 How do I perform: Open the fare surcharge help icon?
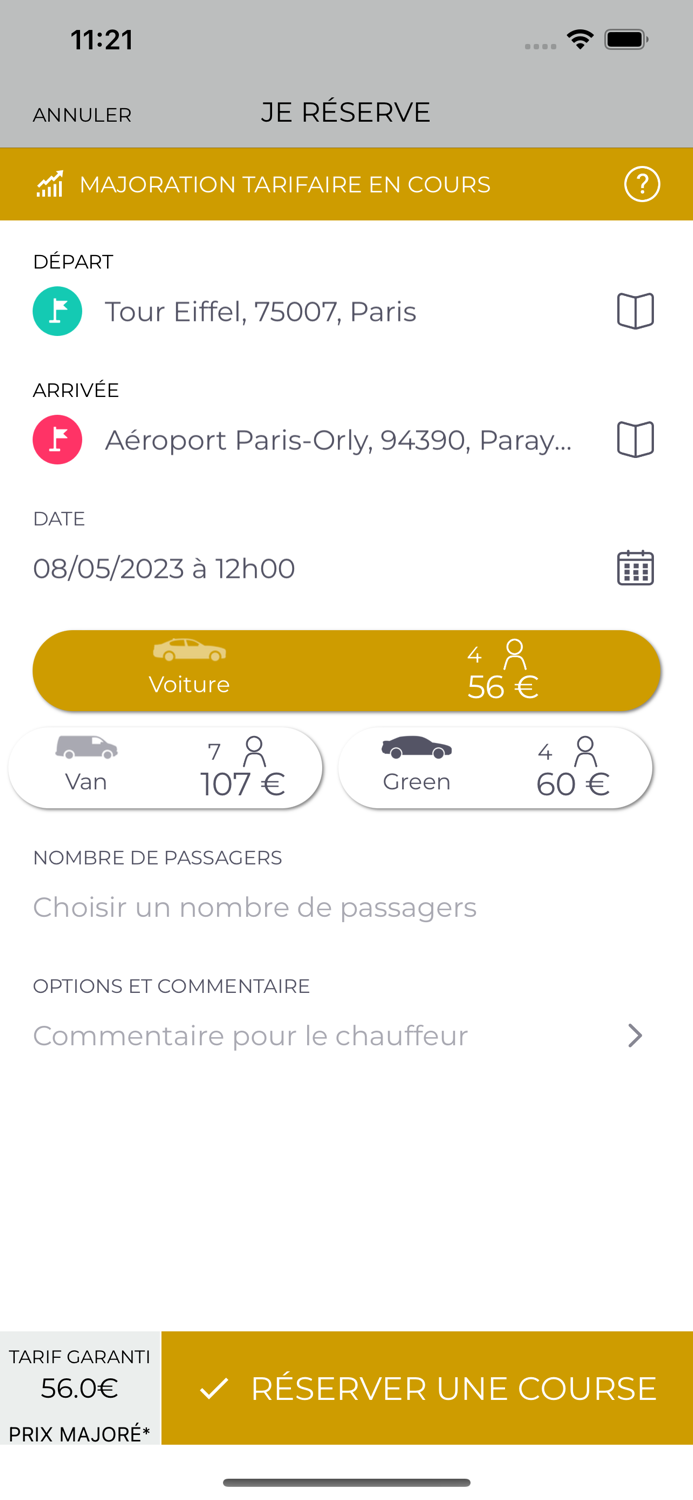coord(642,184)
